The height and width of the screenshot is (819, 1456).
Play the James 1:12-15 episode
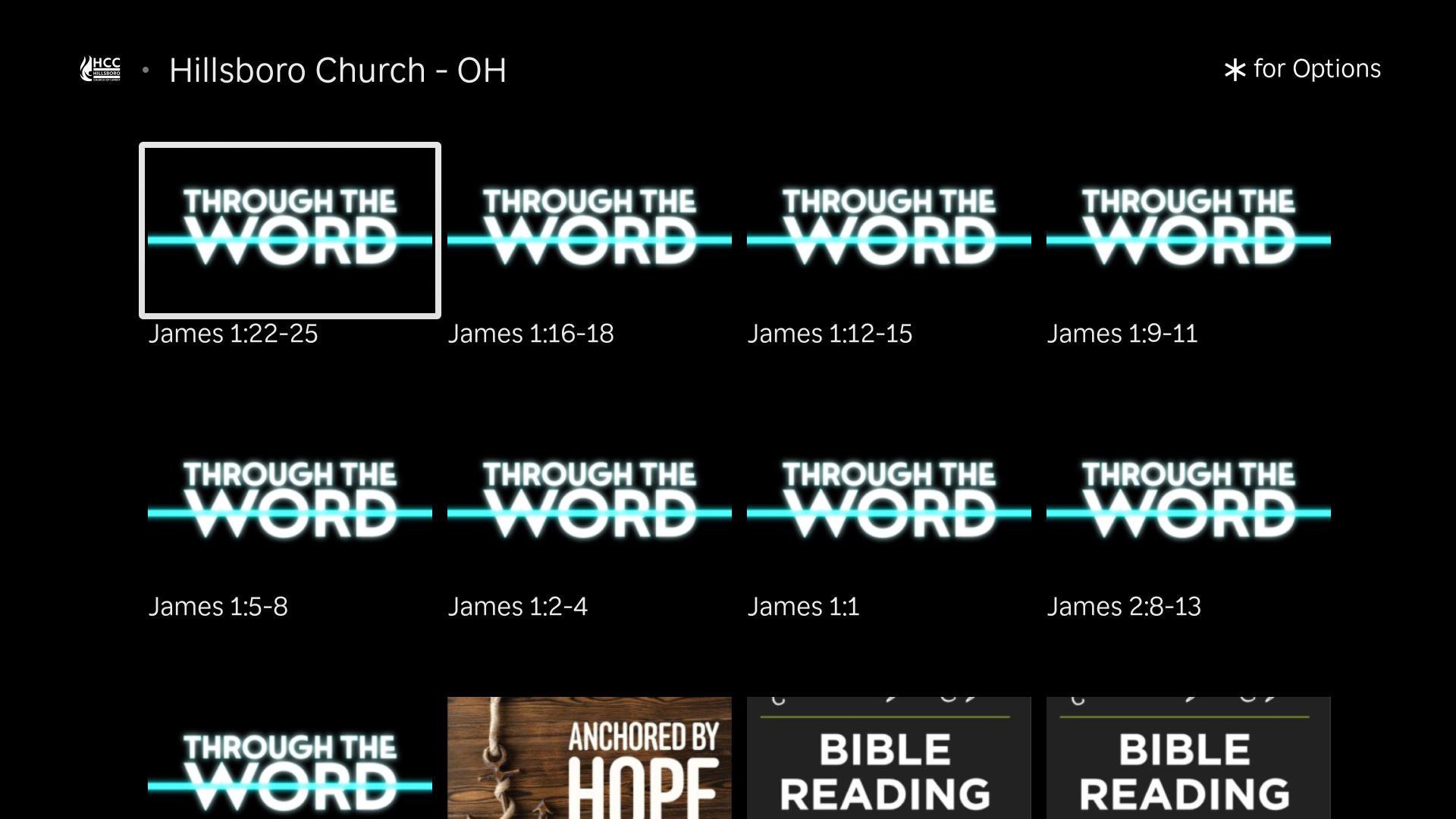[x=889, y=230]
